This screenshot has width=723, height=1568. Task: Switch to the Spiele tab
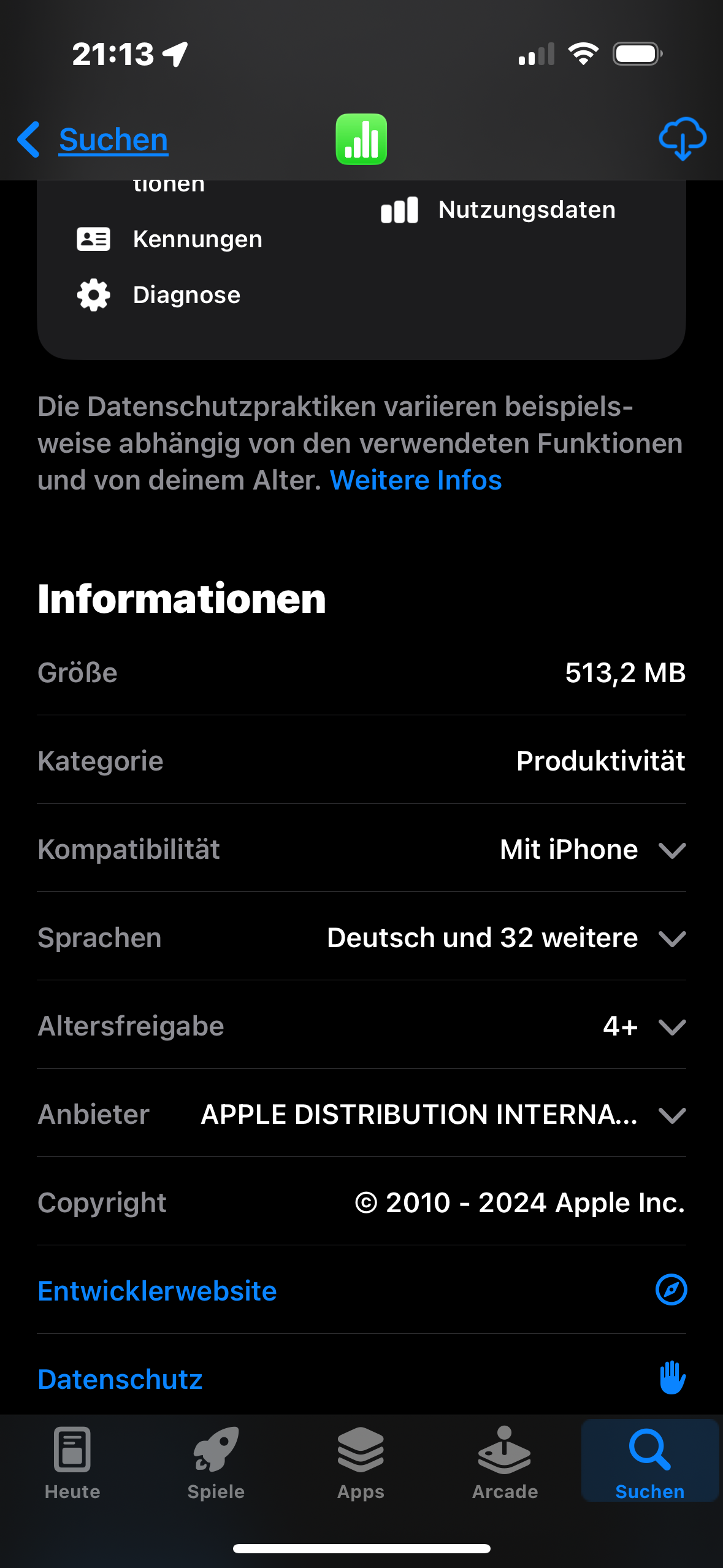[x=216, y=1463]
